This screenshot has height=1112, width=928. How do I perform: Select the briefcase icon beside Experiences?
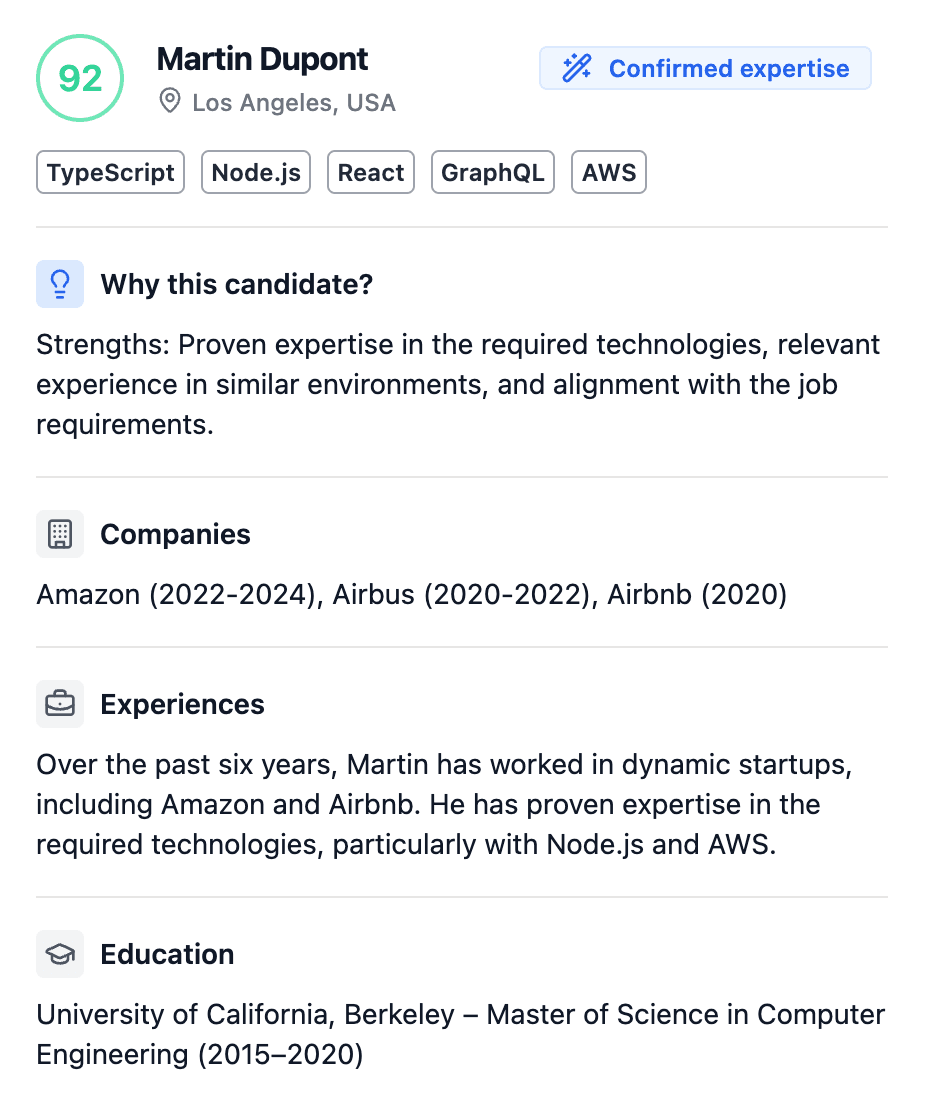pos(59,704)
